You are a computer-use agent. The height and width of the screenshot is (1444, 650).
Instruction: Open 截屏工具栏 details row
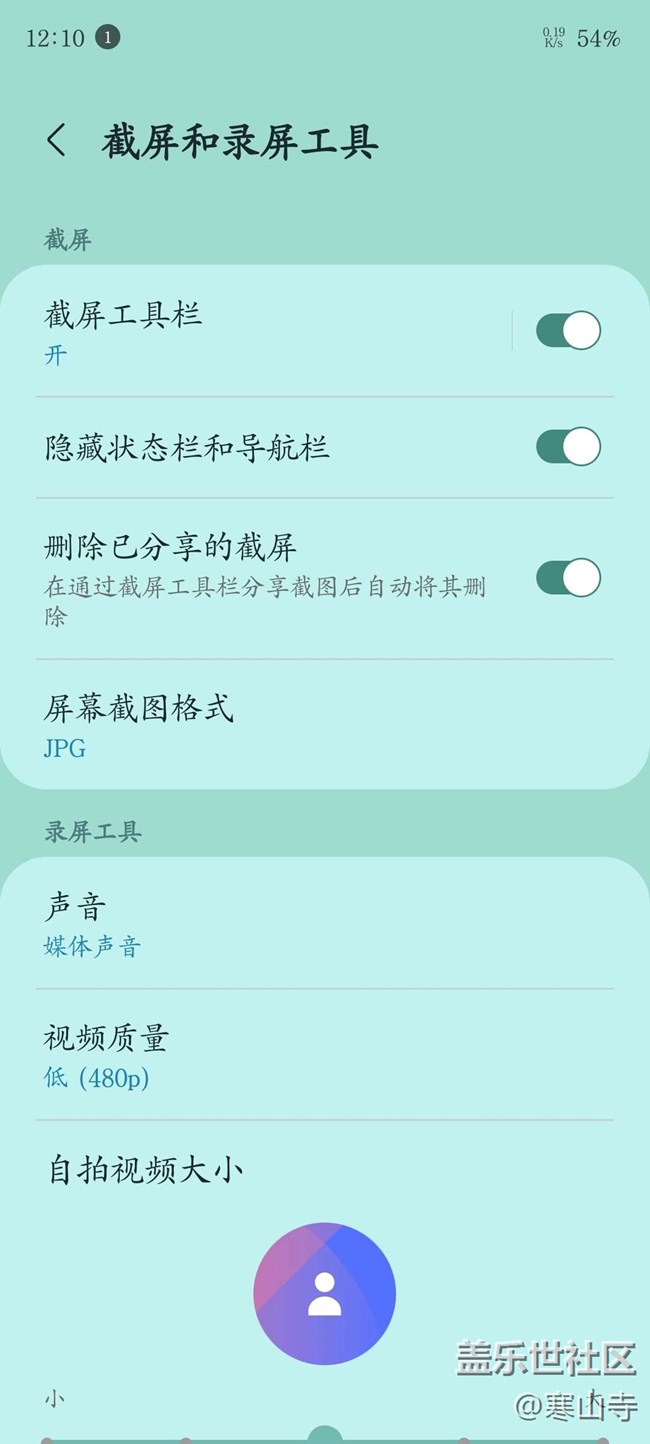point(260,331)
